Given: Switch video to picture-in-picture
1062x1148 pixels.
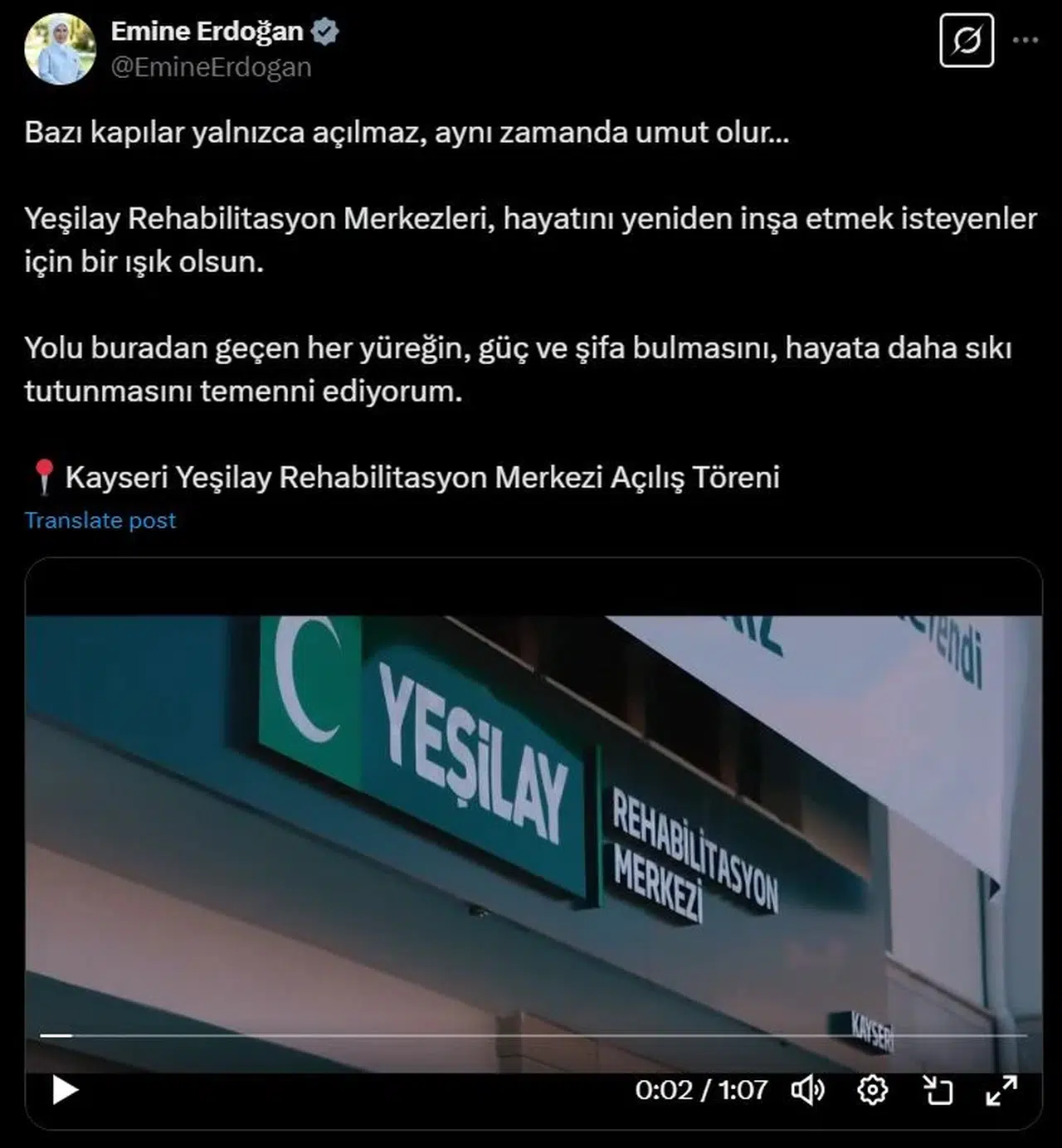Looking at the screenshot, I should coord(938,1090).
